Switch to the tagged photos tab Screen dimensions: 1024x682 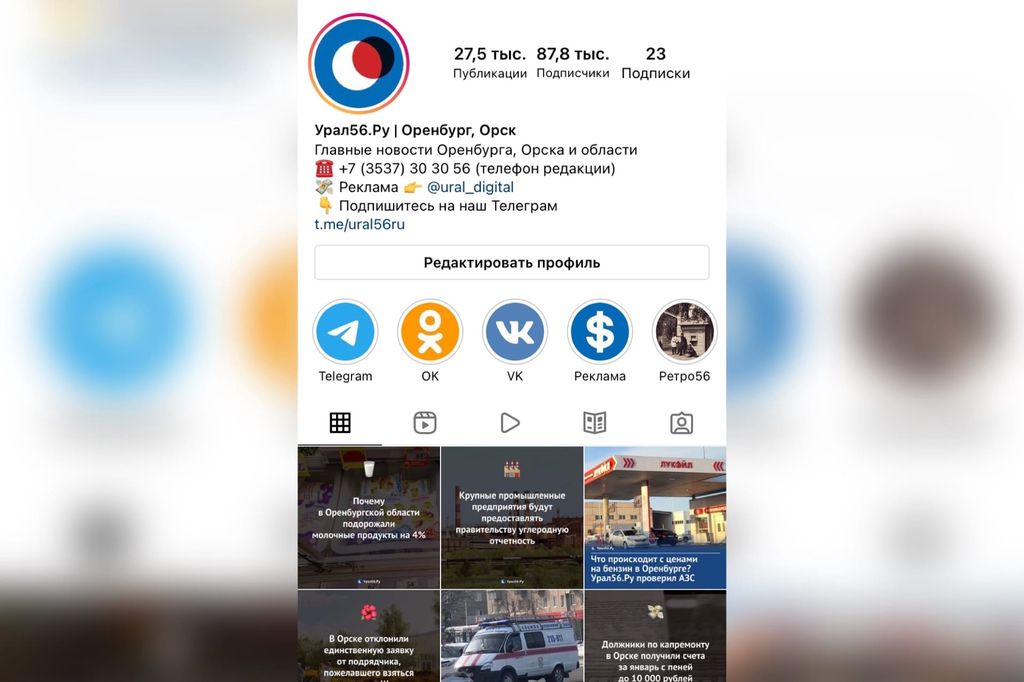pos(681,423)
